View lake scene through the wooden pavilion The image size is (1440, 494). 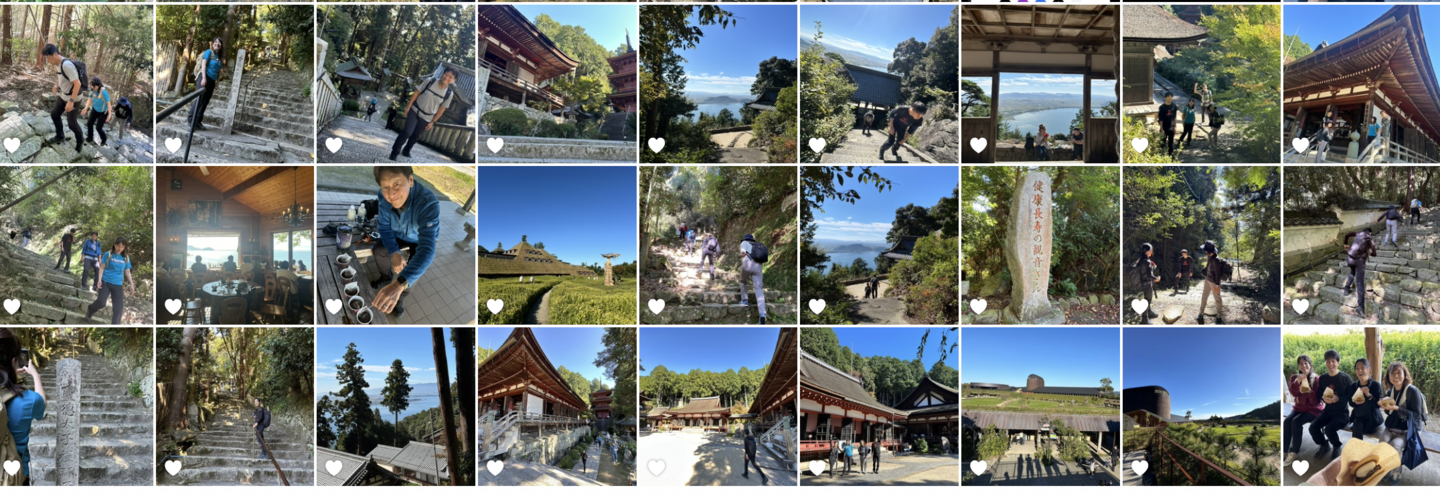[1039, 85]
